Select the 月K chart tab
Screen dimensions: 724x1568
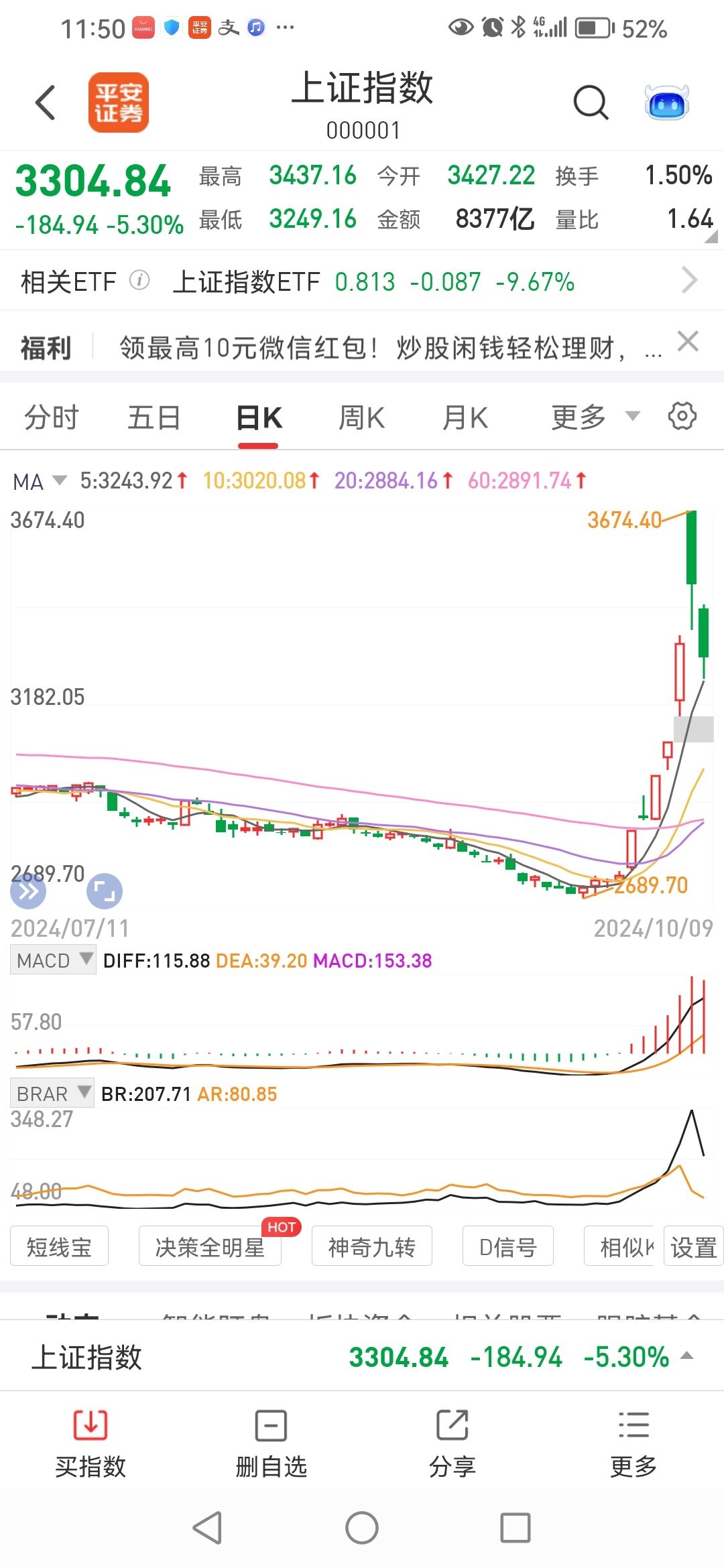465,417
